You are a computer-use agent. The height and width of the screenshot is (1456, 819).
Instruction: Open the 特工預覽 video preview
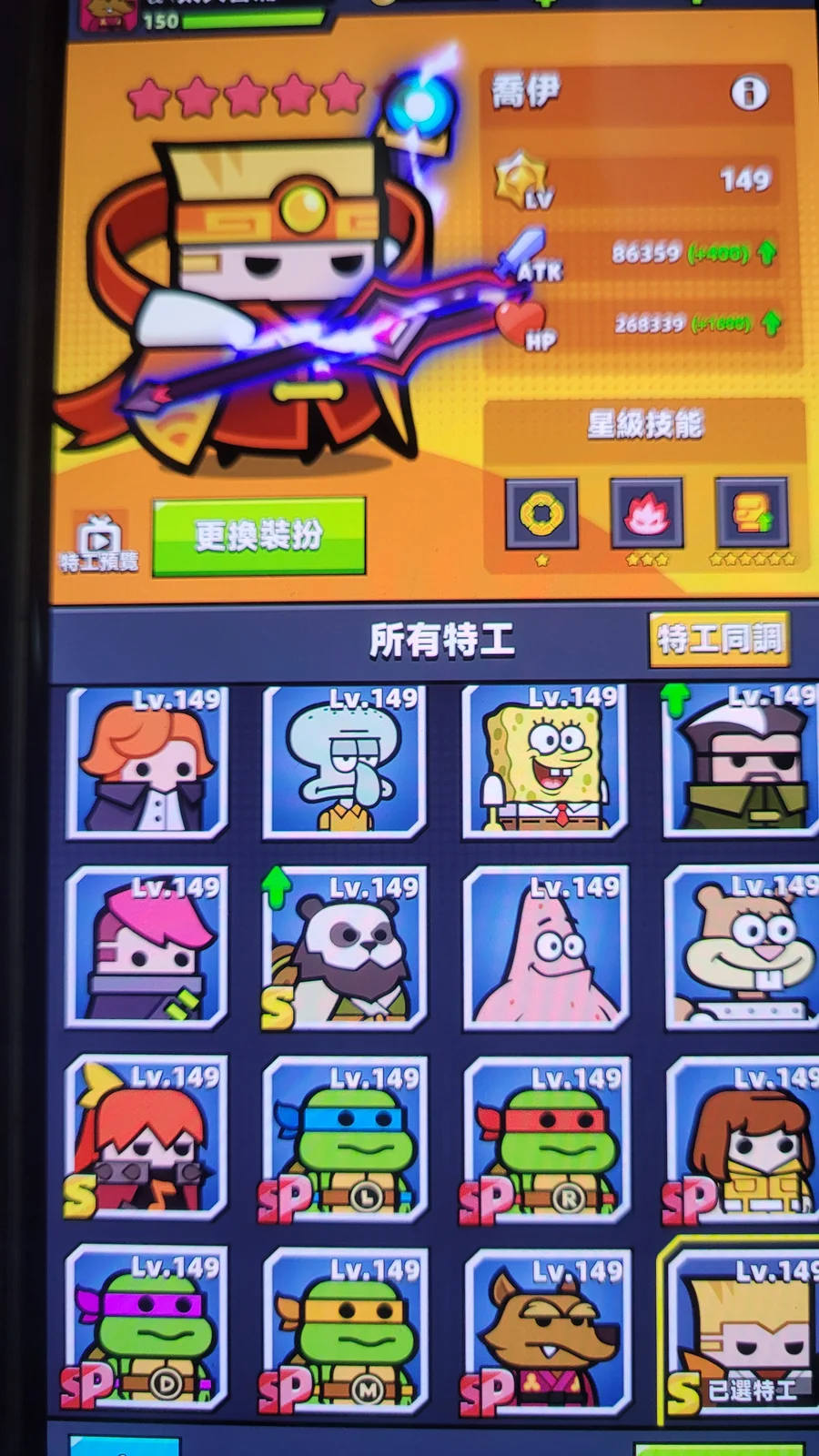coord(99,543)
